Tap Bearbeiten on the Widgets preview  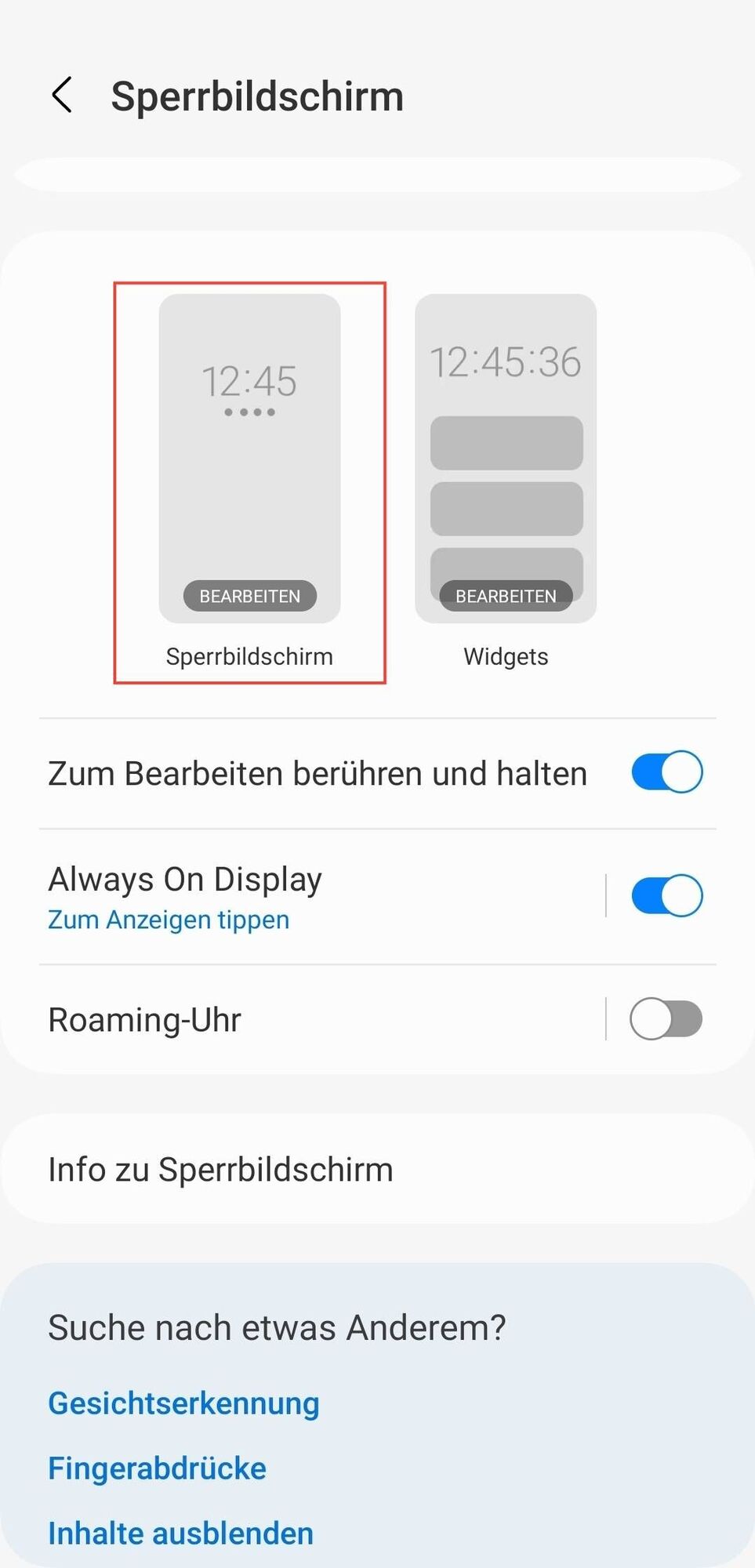506,596
